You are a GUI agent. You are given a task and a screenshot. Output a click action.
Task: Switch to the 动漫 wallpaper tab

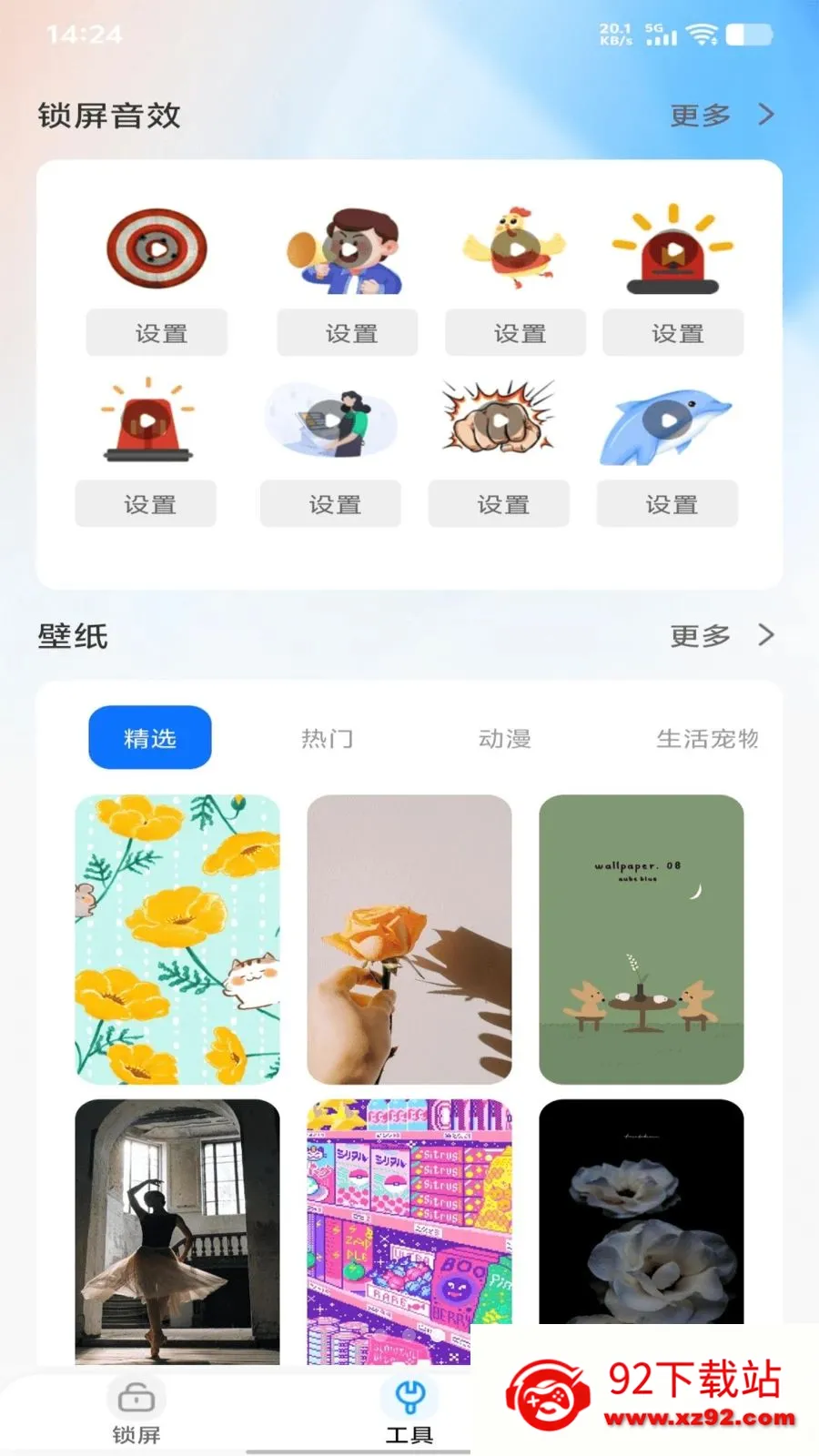503,738
